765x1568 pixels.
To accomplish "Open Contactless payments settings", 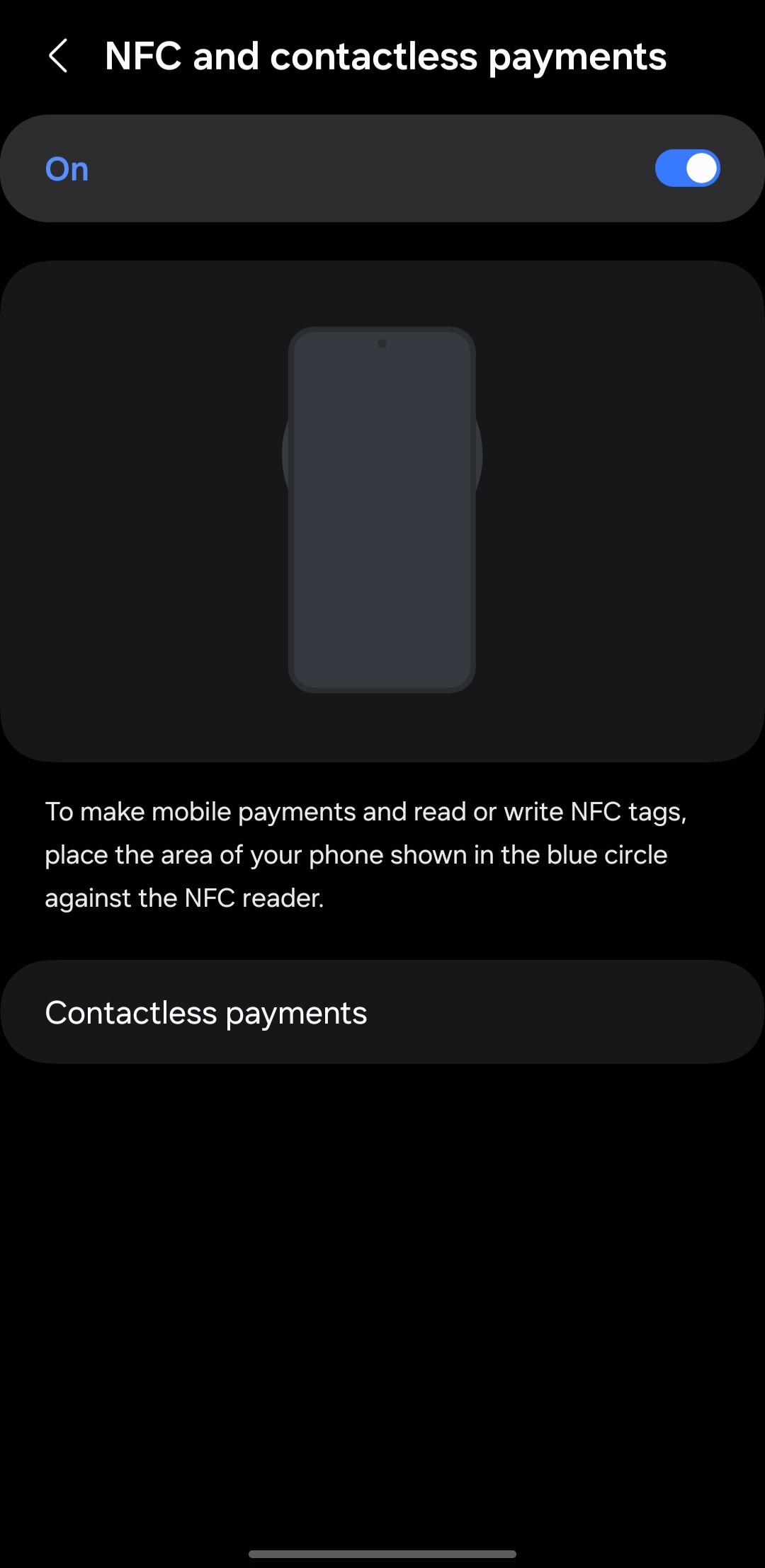I will (382, 1012).
